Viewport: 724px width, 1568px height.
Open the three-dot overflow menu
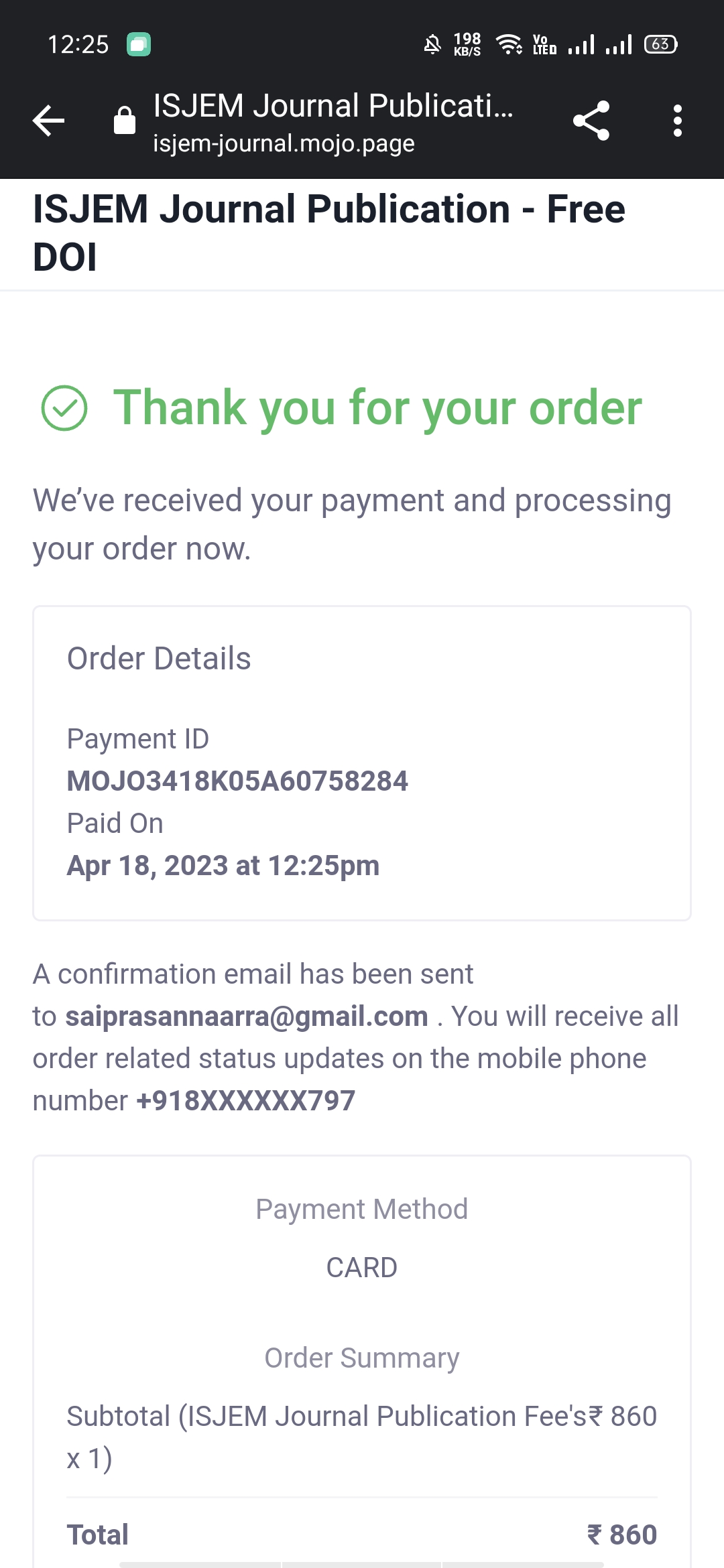[678, 121]
